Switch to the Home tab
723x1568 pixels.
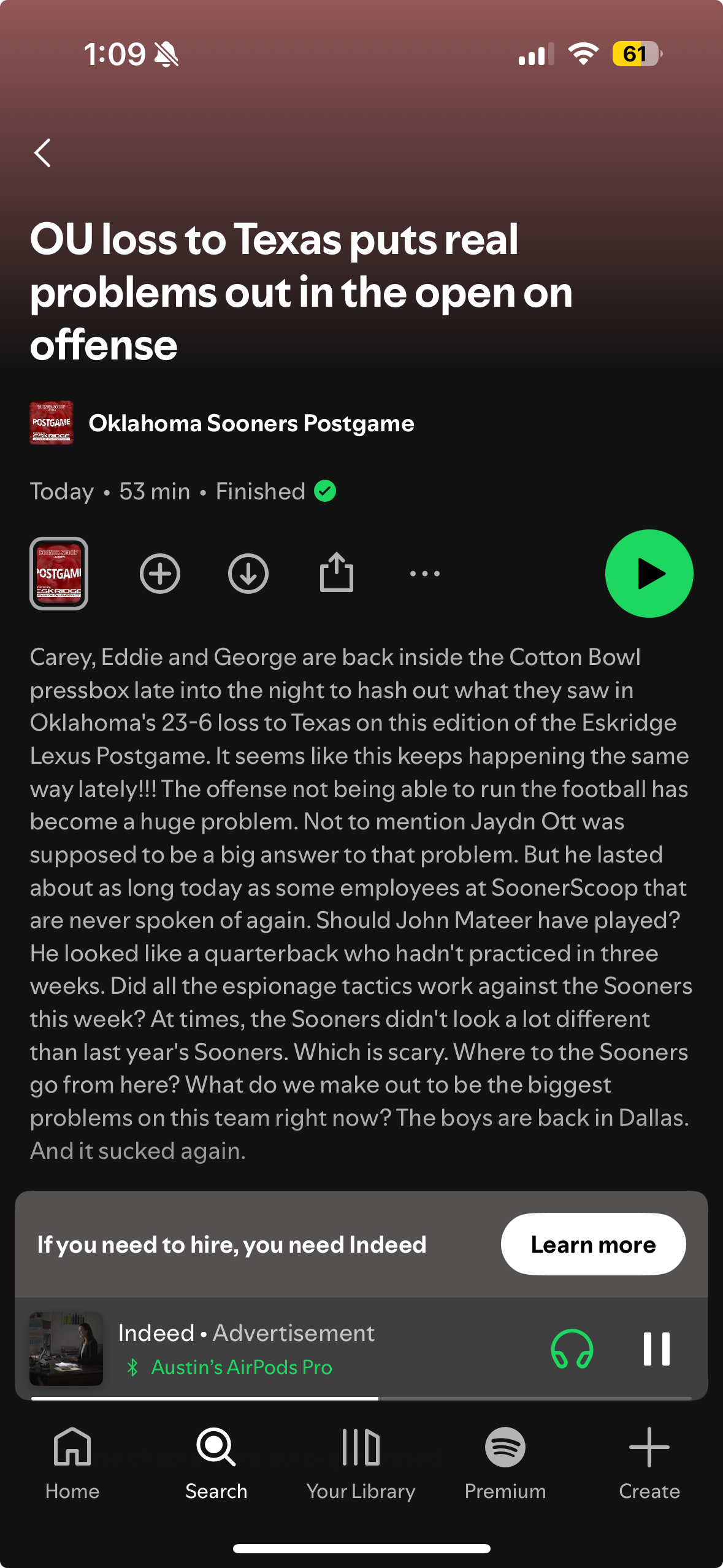72,1462
